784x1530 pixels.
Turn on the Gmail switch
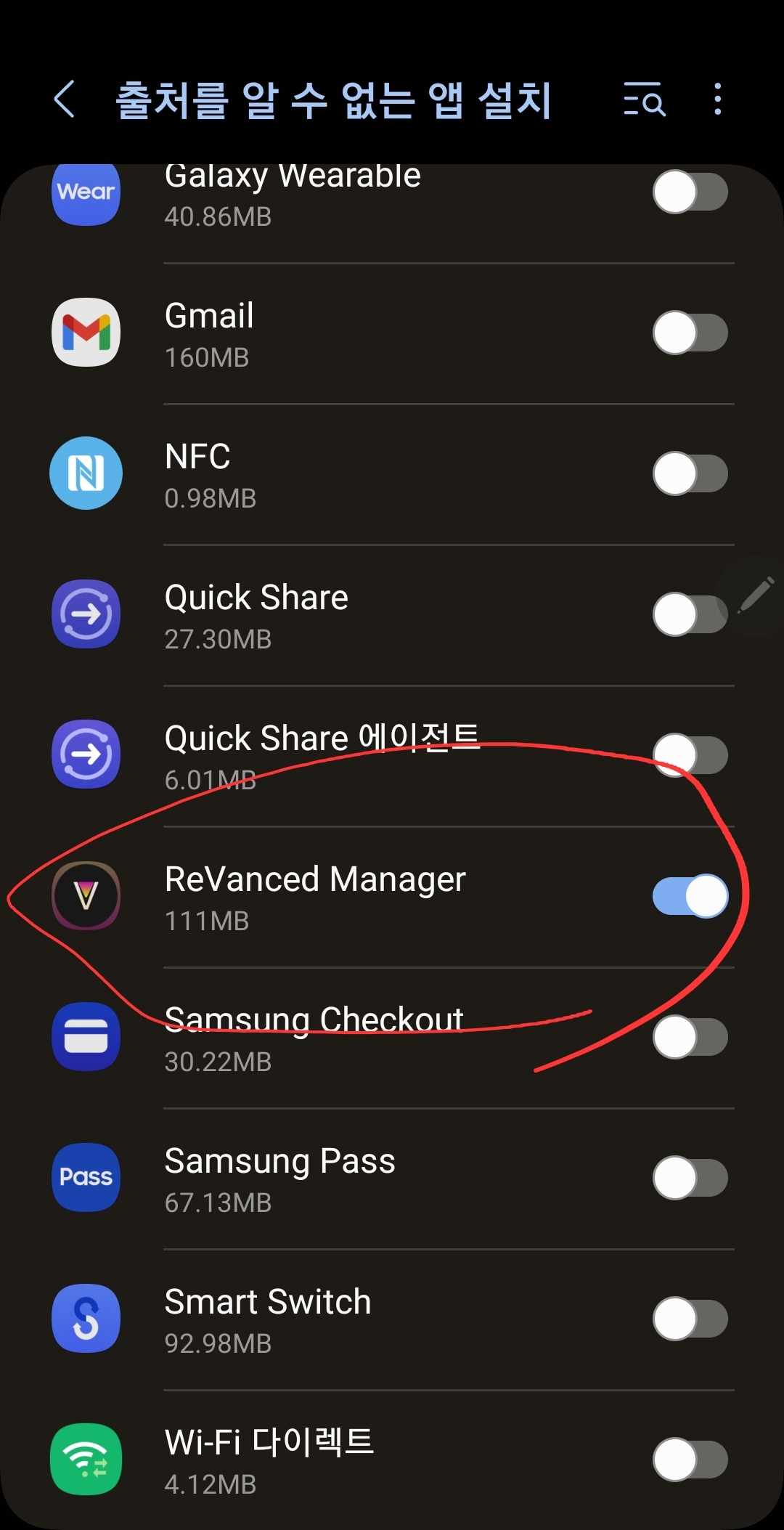[690, 333]
